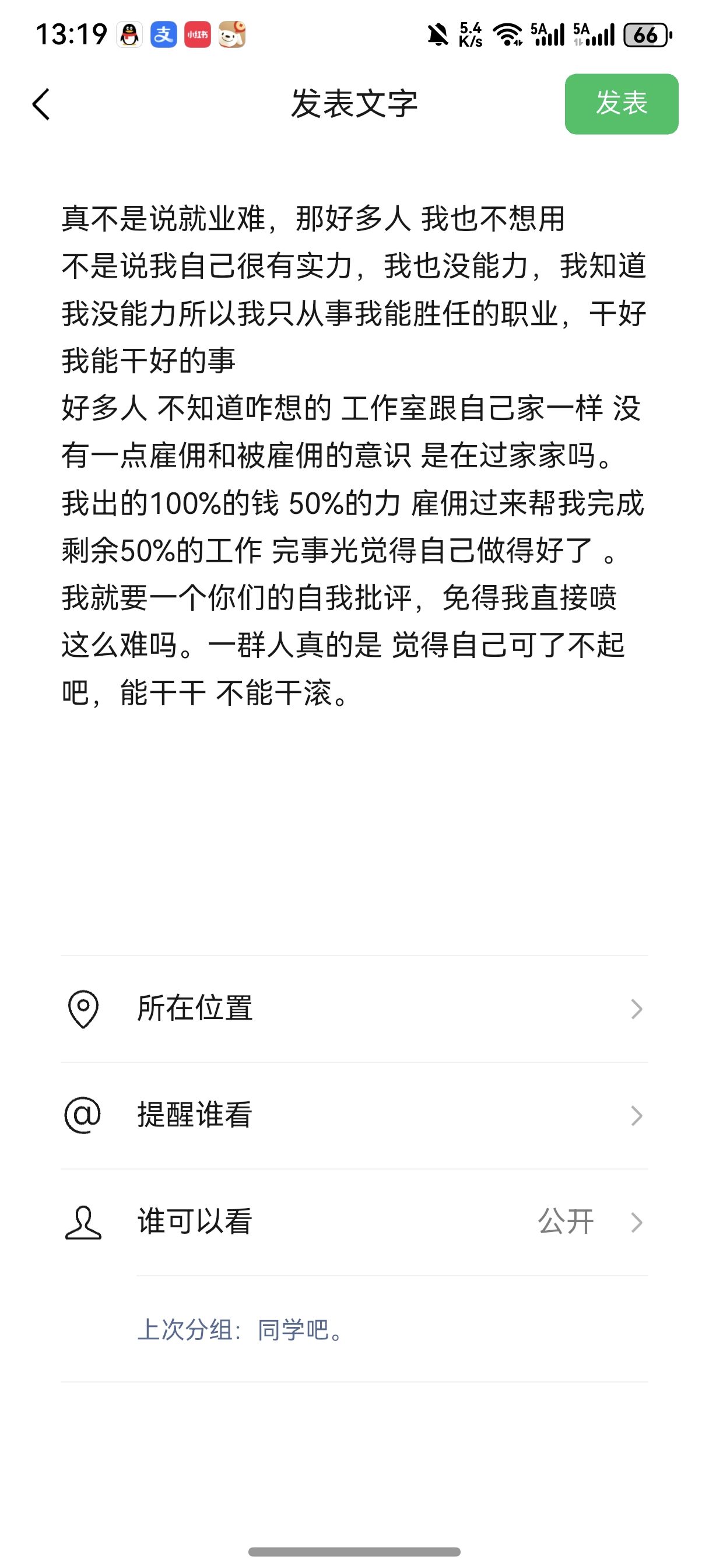Image resolution: width=709 pixels, height=1568 pixels.
Task: Change visibility via 谁可以看
Action: (354, 1221)
